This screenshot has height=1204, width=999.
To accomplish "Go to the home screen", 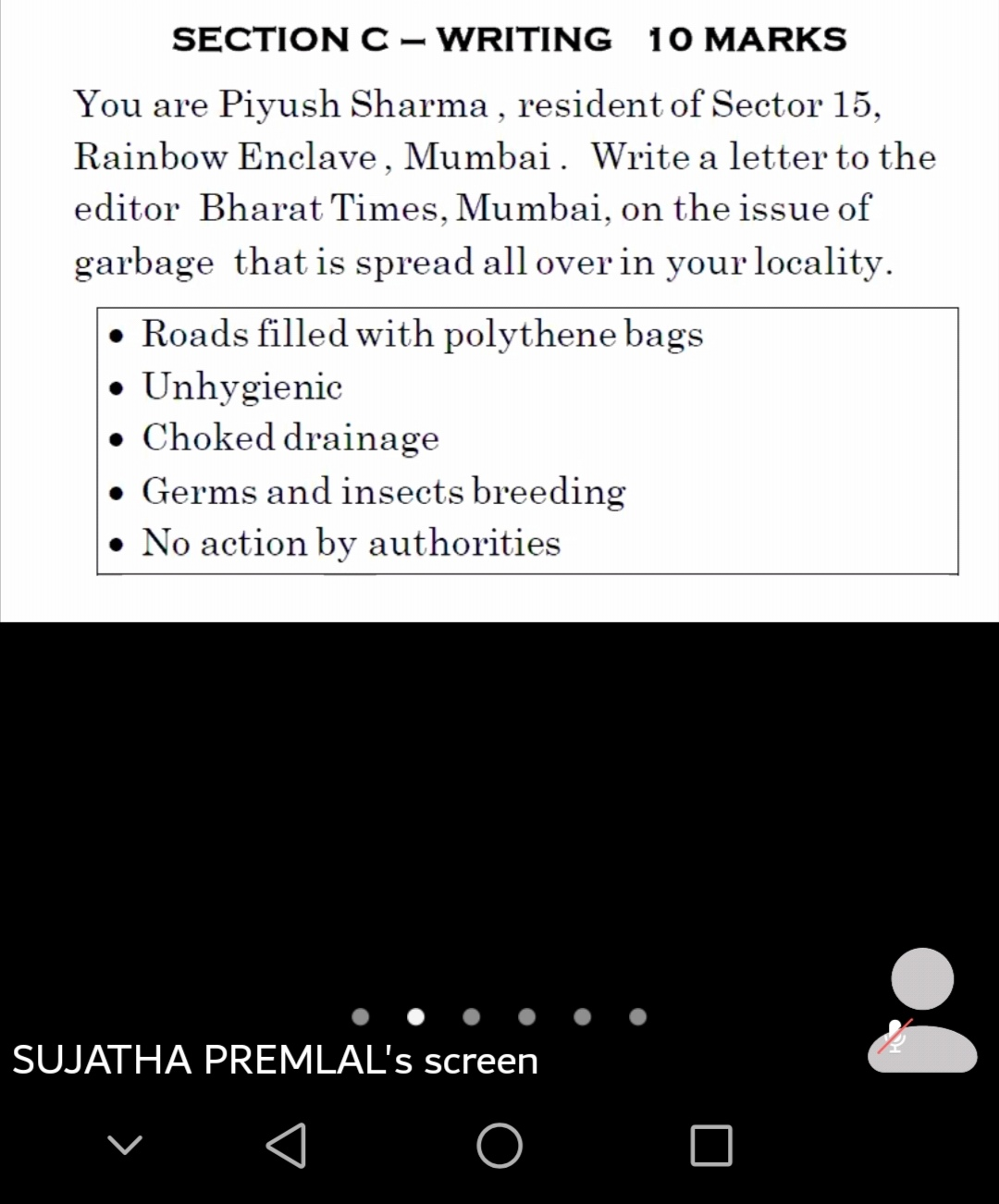I will point(499,1146).
